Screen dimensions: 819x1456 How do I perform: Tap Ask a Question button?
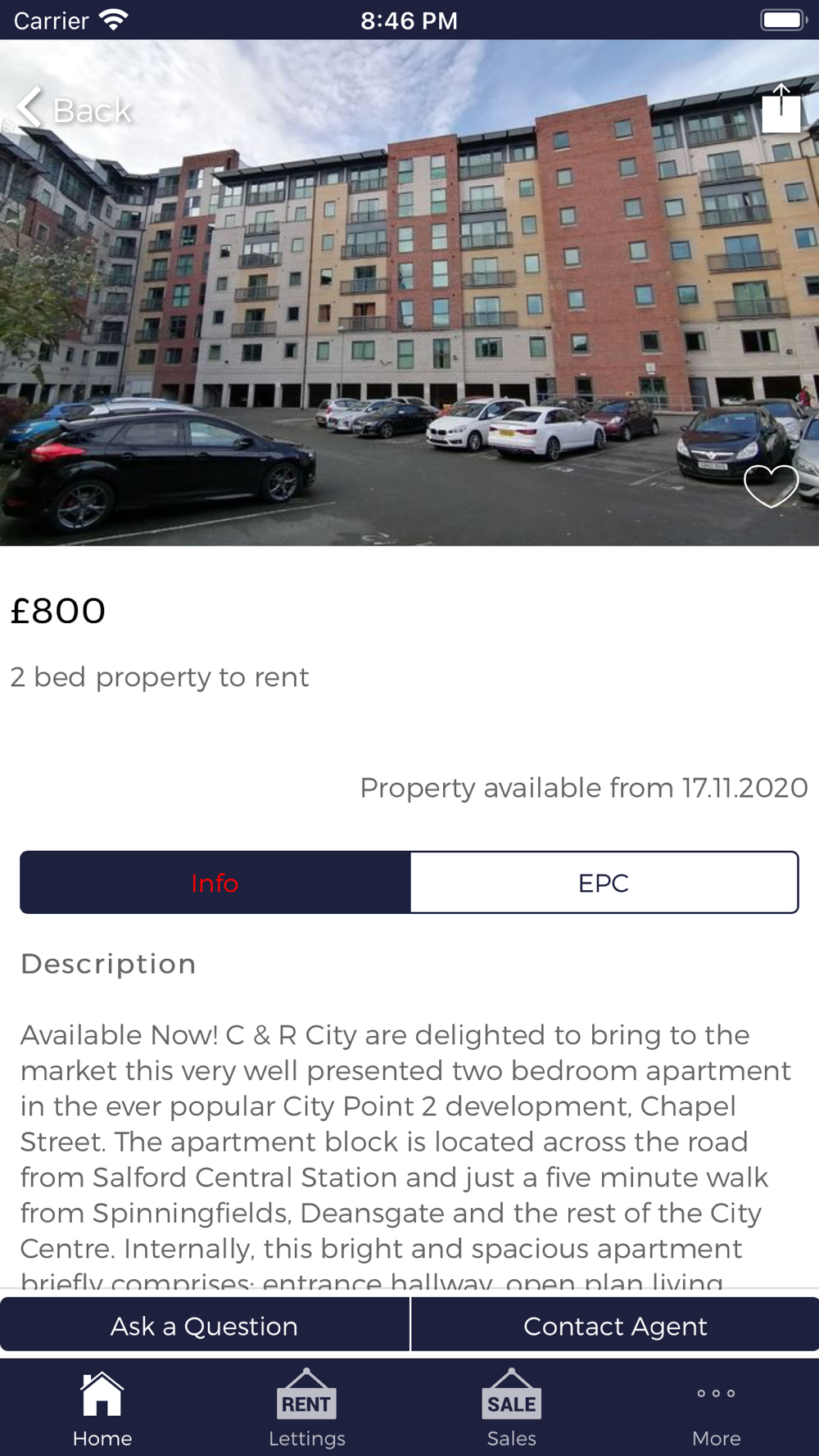click(204, 1326)
